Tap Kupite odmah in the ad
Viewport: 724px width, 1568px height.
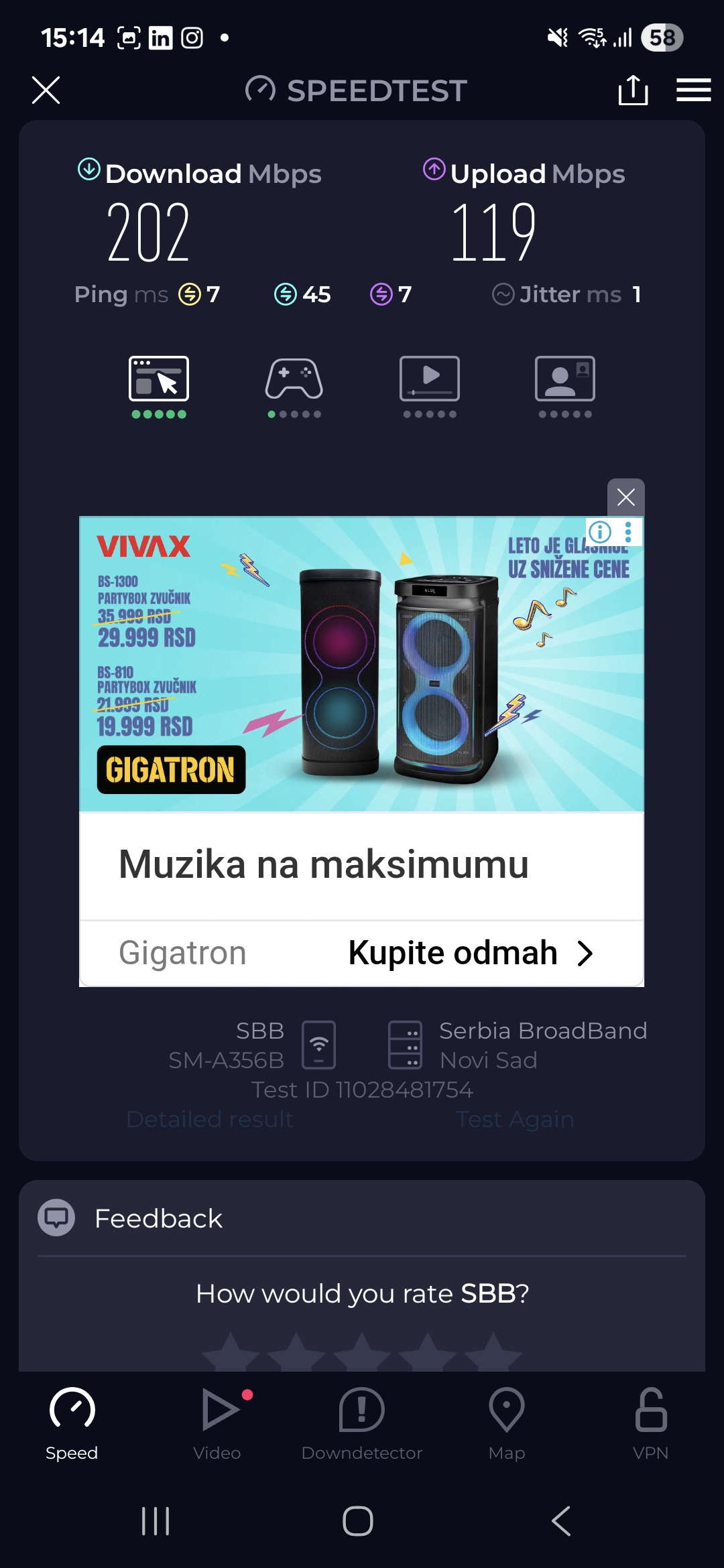point(469,953)
